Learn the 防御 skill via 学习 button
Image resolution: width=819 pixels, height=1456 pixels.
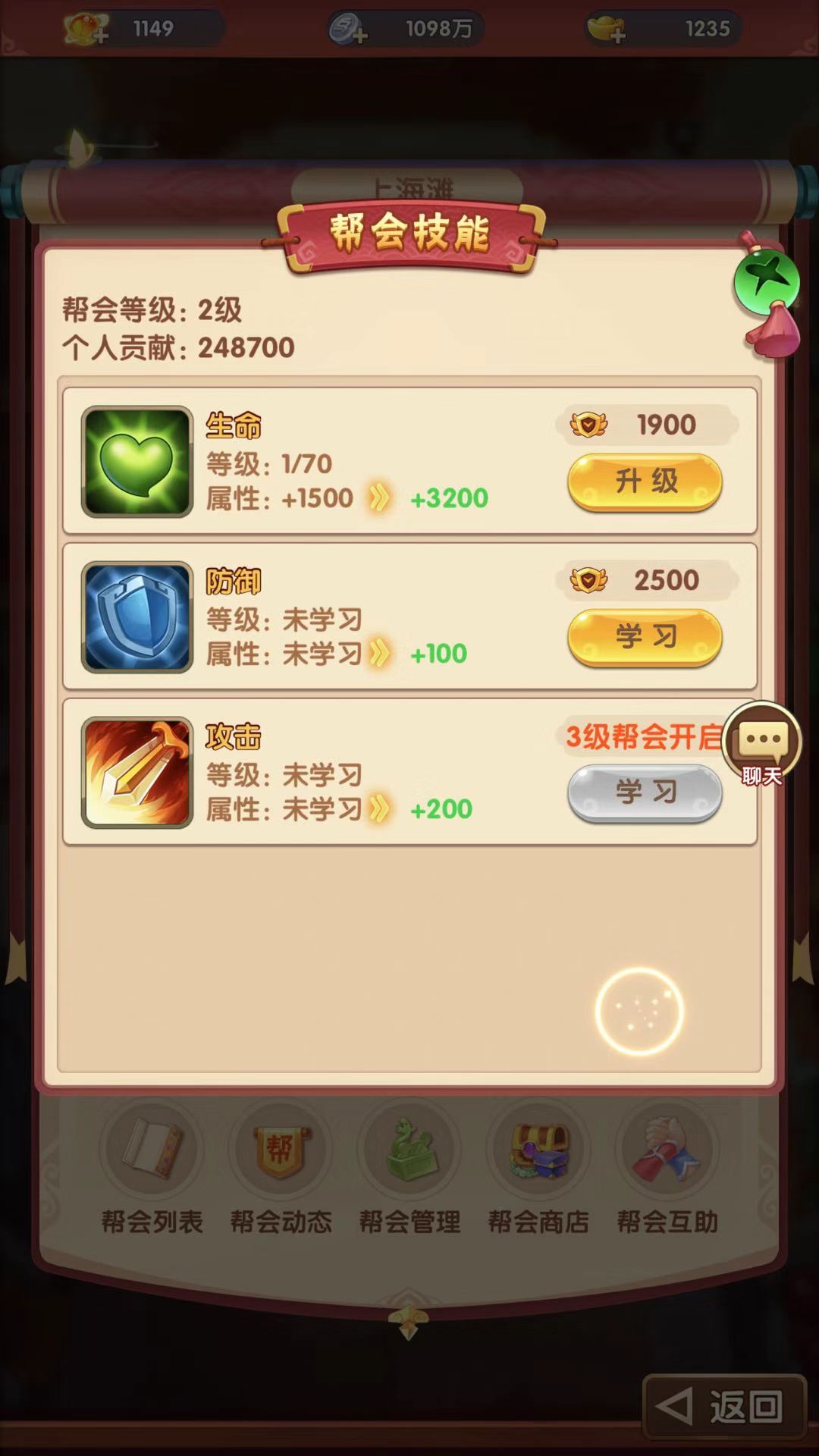645,637
